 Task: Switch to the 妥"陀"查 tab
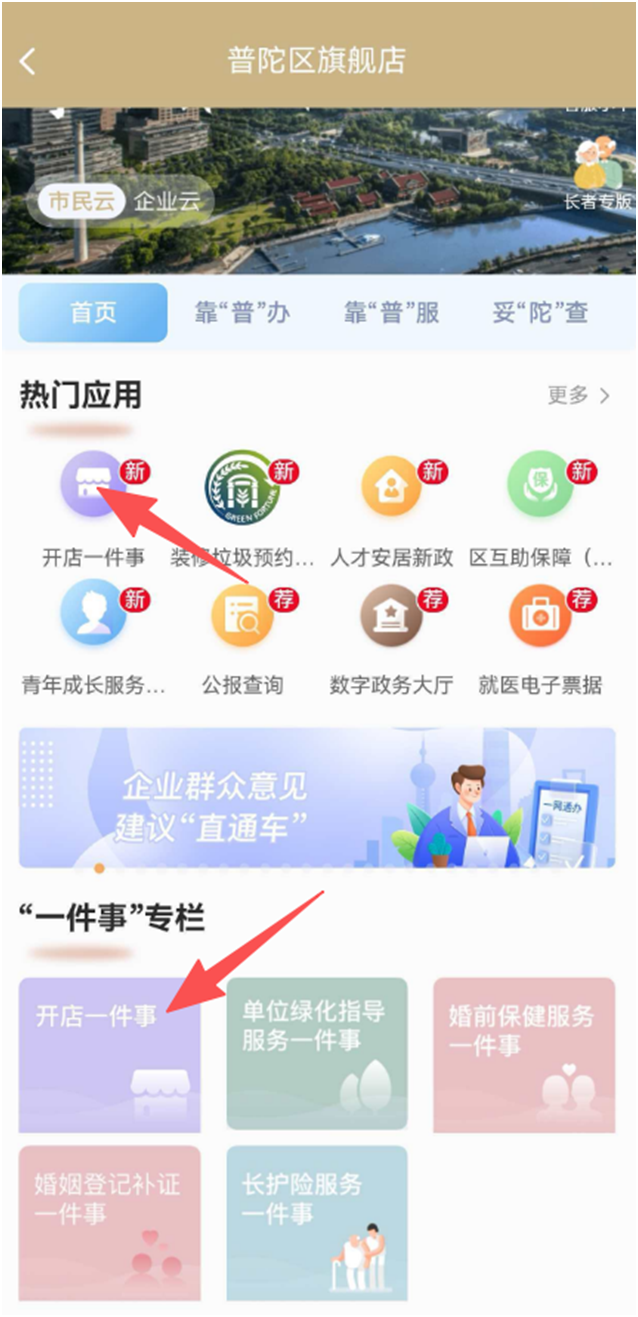pyautogui.click(x=540, y=313)
